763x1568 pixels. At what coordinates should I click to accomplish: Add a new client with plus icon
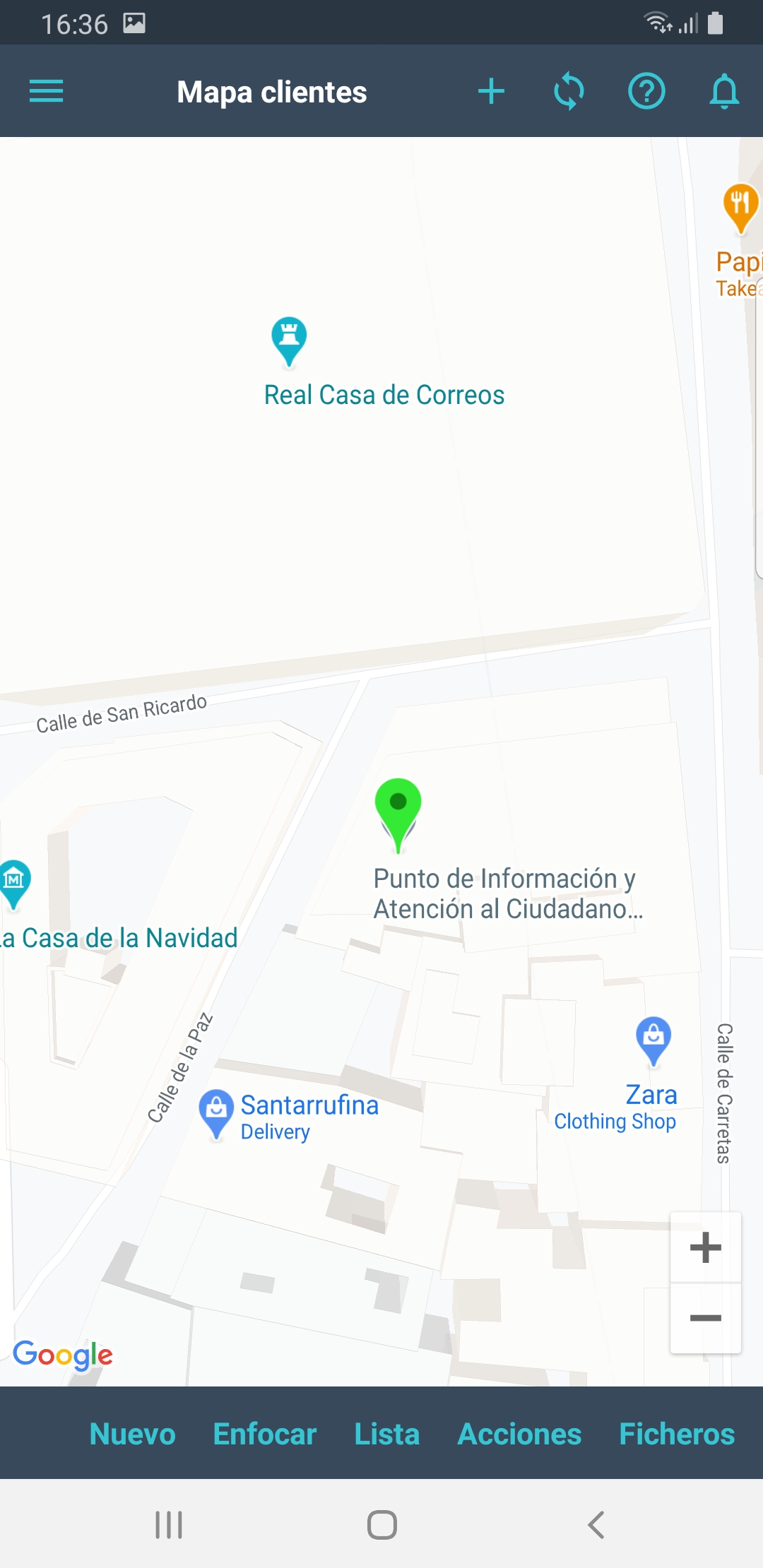coord(491,91)
